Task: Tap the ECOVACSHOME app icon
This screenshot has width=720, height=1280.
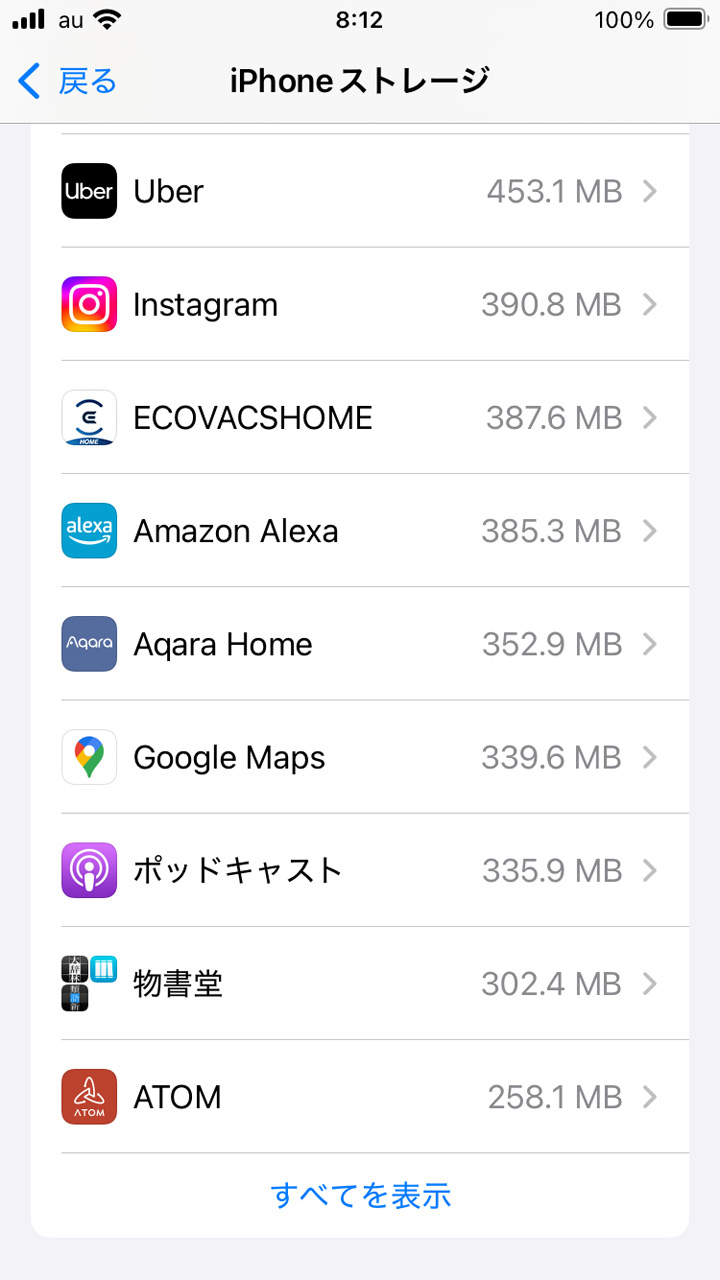Action: (89, 417)
